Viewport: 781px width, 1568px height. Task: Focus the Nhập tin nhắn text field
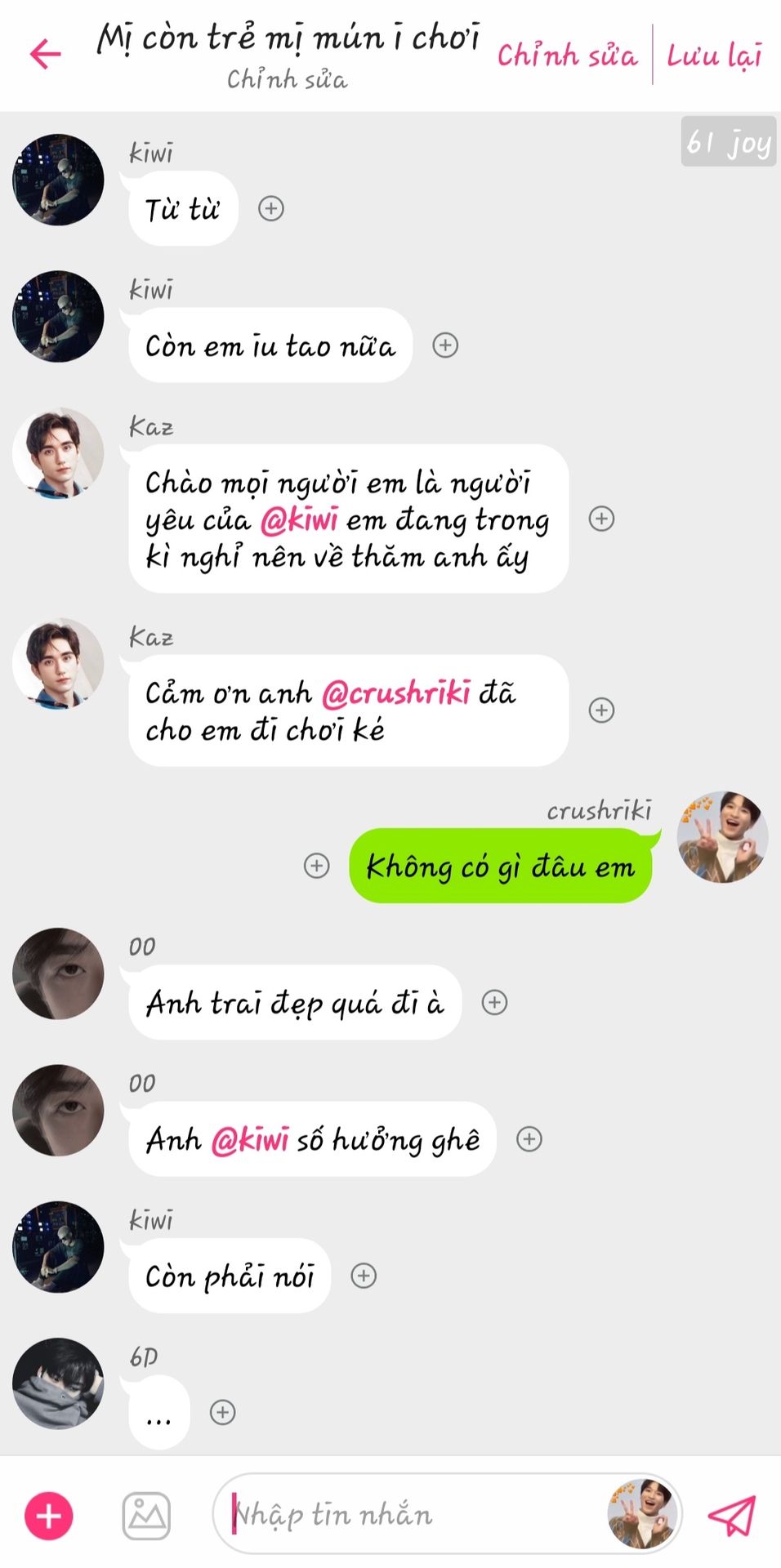pyautogui.click(x=408, y=1515)
